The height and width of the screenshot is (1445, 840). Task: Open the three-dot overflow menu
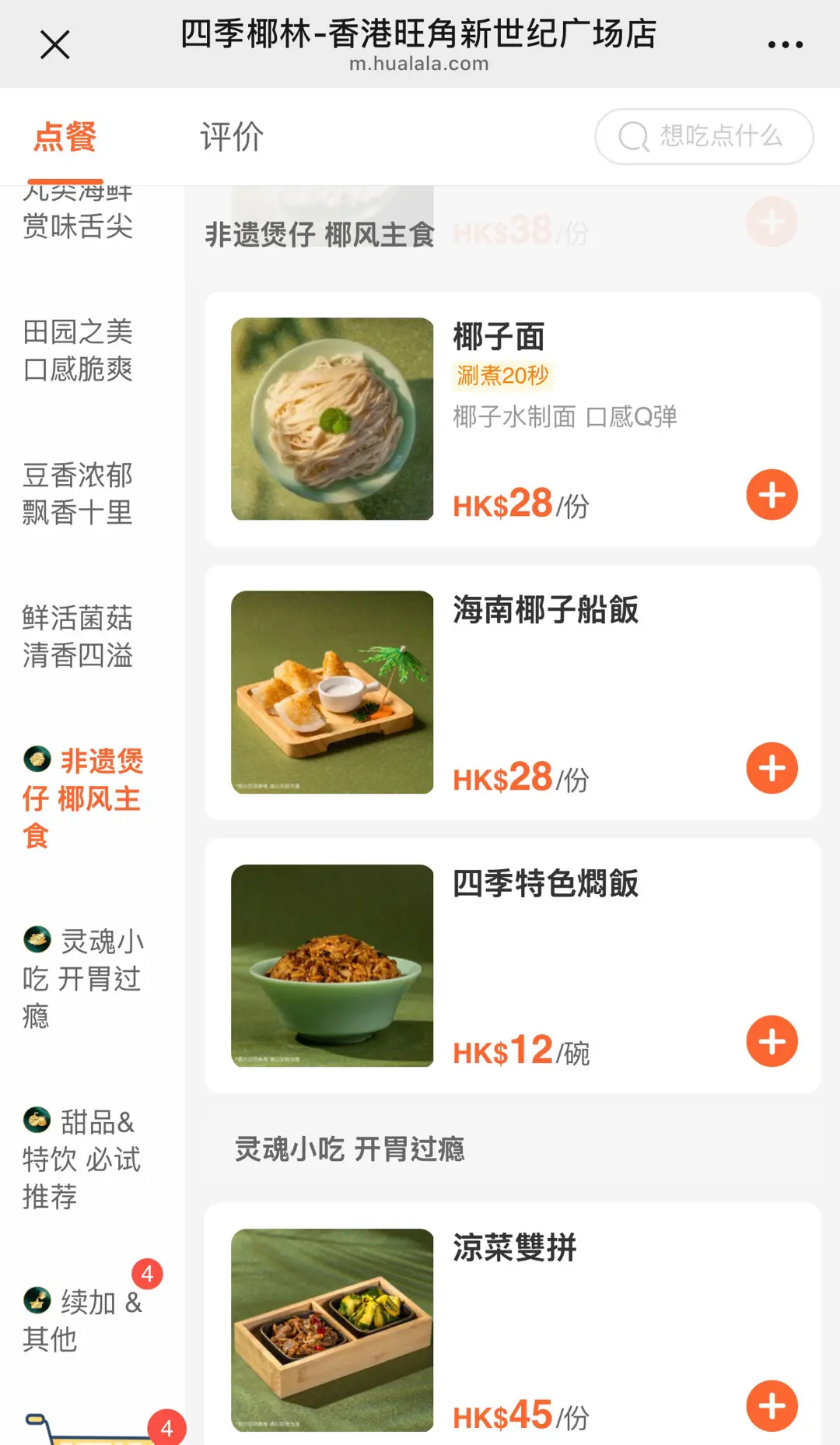(785, 44)
